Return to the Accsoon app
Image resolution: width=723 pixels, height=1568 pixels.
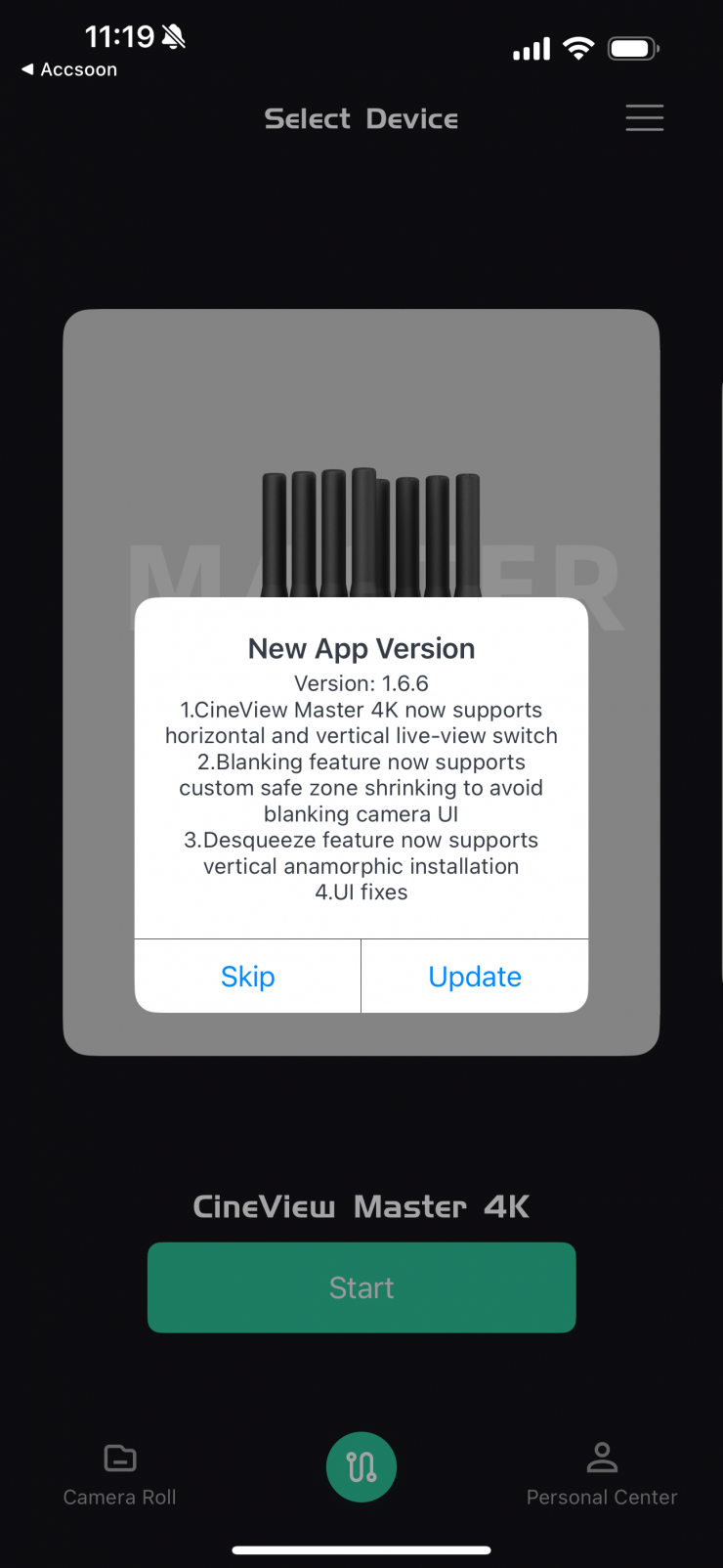point(68,69)
